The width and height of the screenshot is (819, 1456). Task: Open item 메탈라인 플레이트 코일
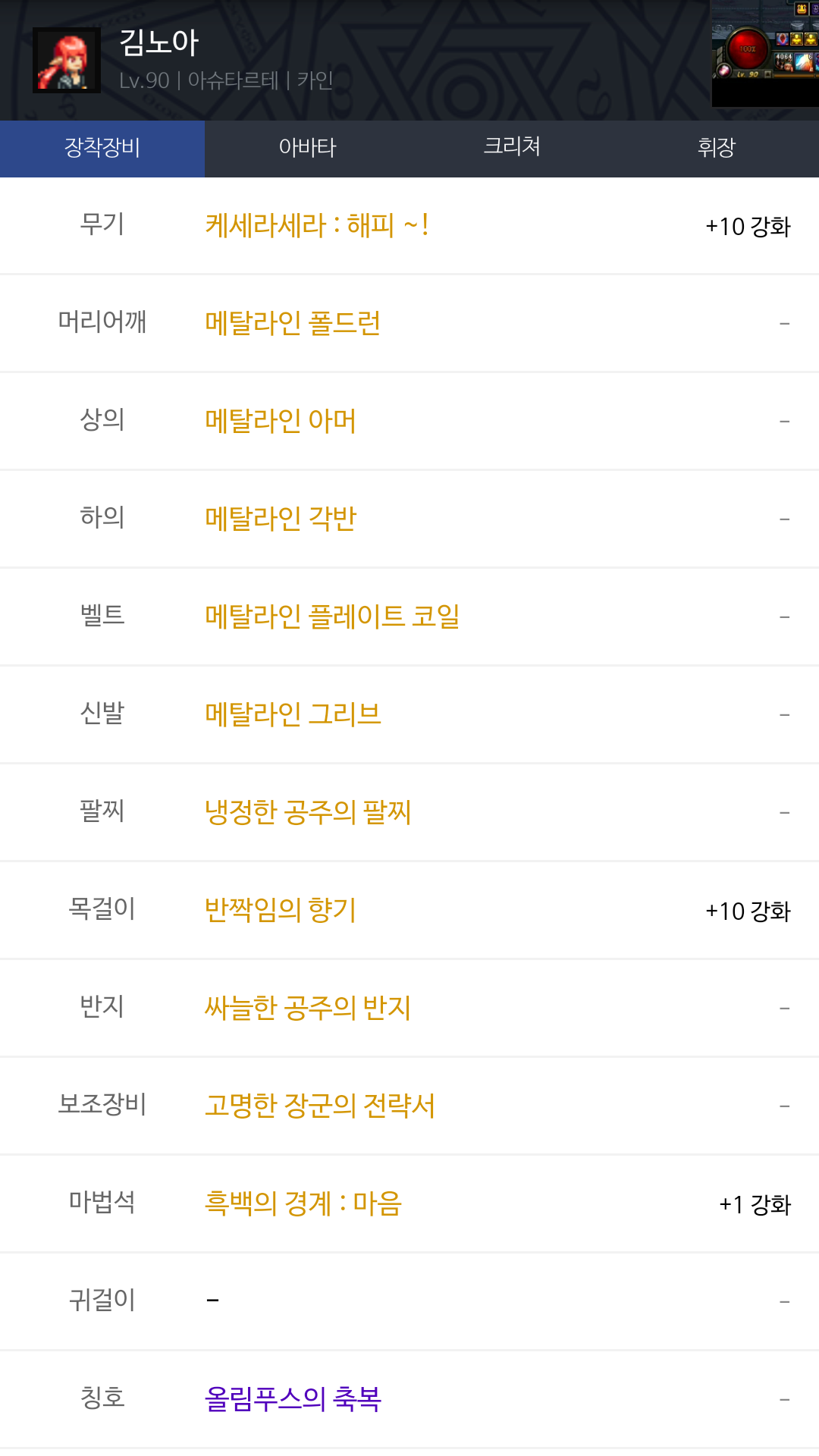(x=332, y=617)
